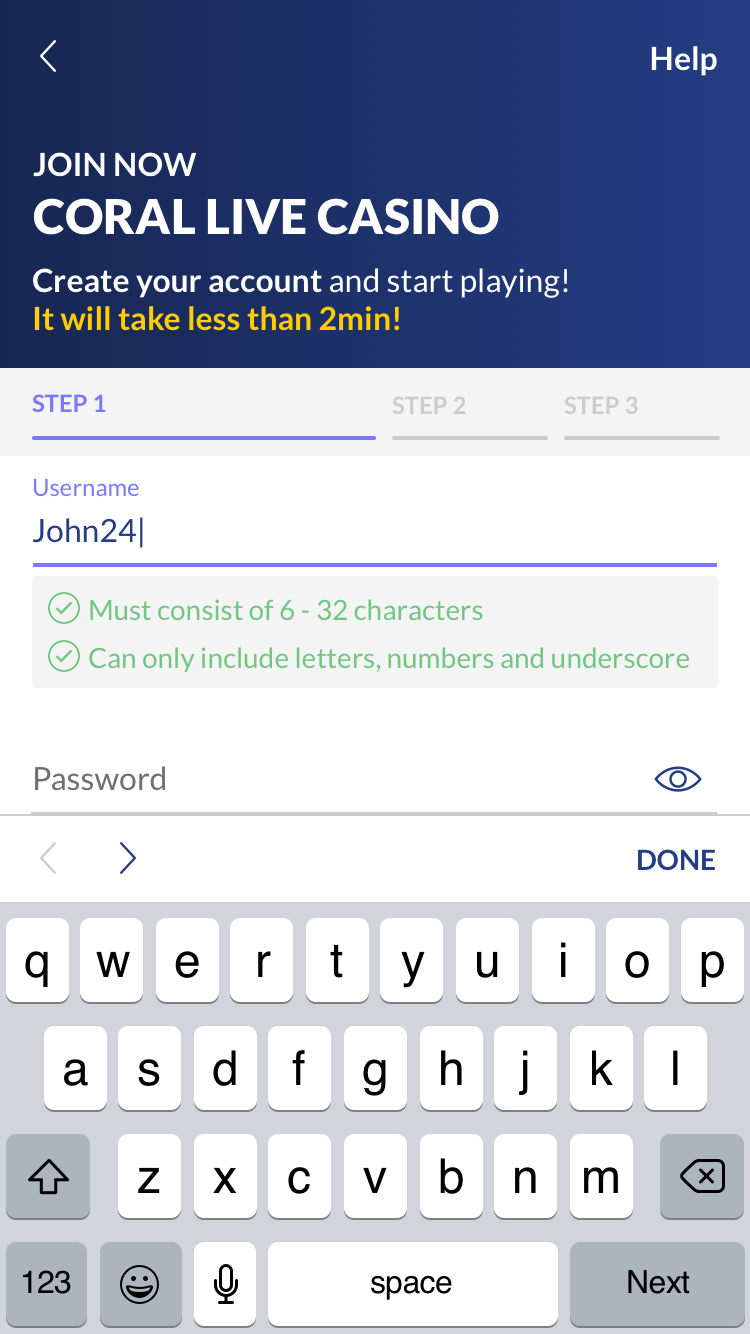Switch to the 123 number keyboard
This screenshot has width=750, height=1334.
tap(47, 1283)
